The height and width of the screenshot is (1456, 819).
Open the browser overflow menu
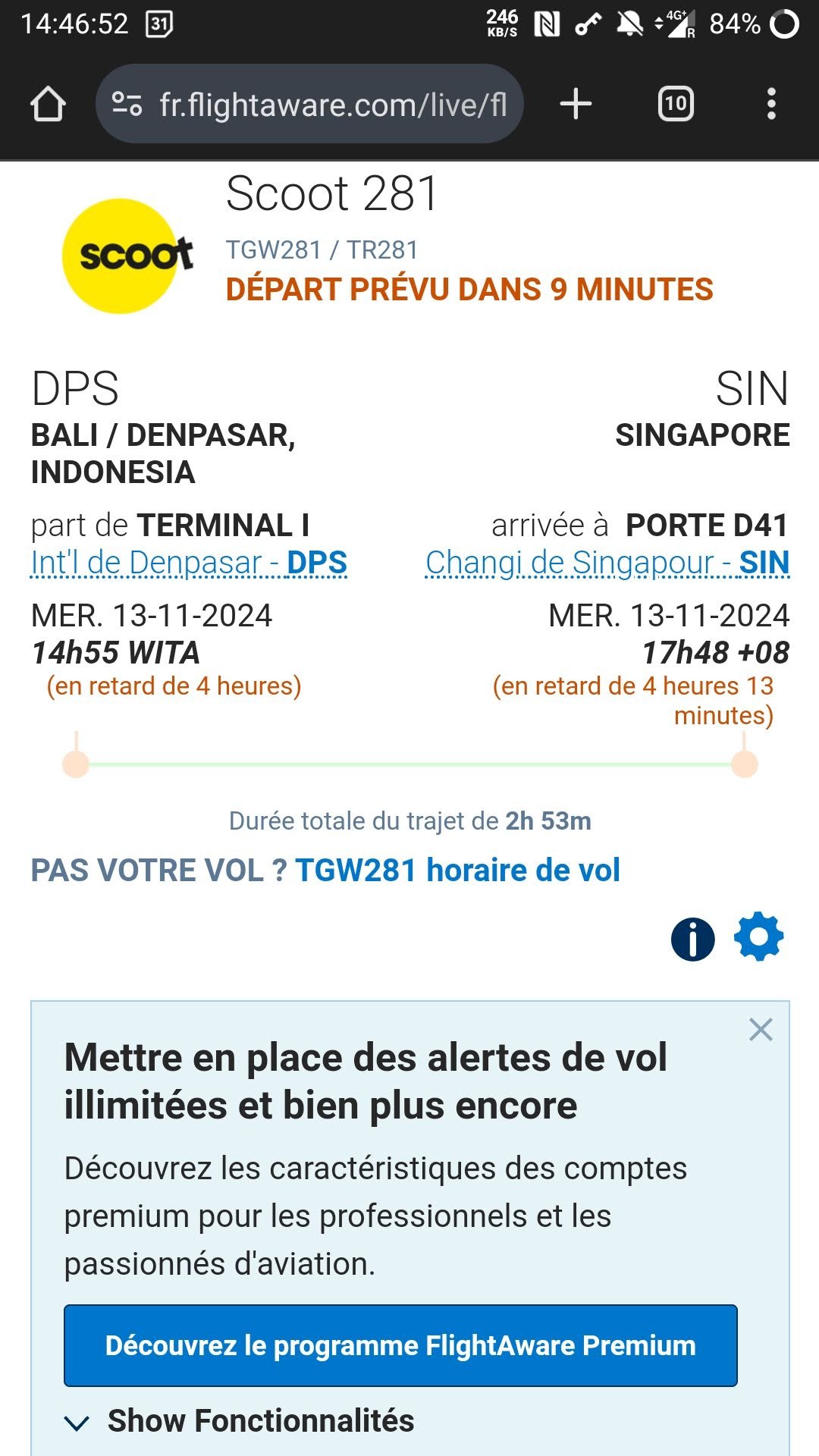click(771, 105)
